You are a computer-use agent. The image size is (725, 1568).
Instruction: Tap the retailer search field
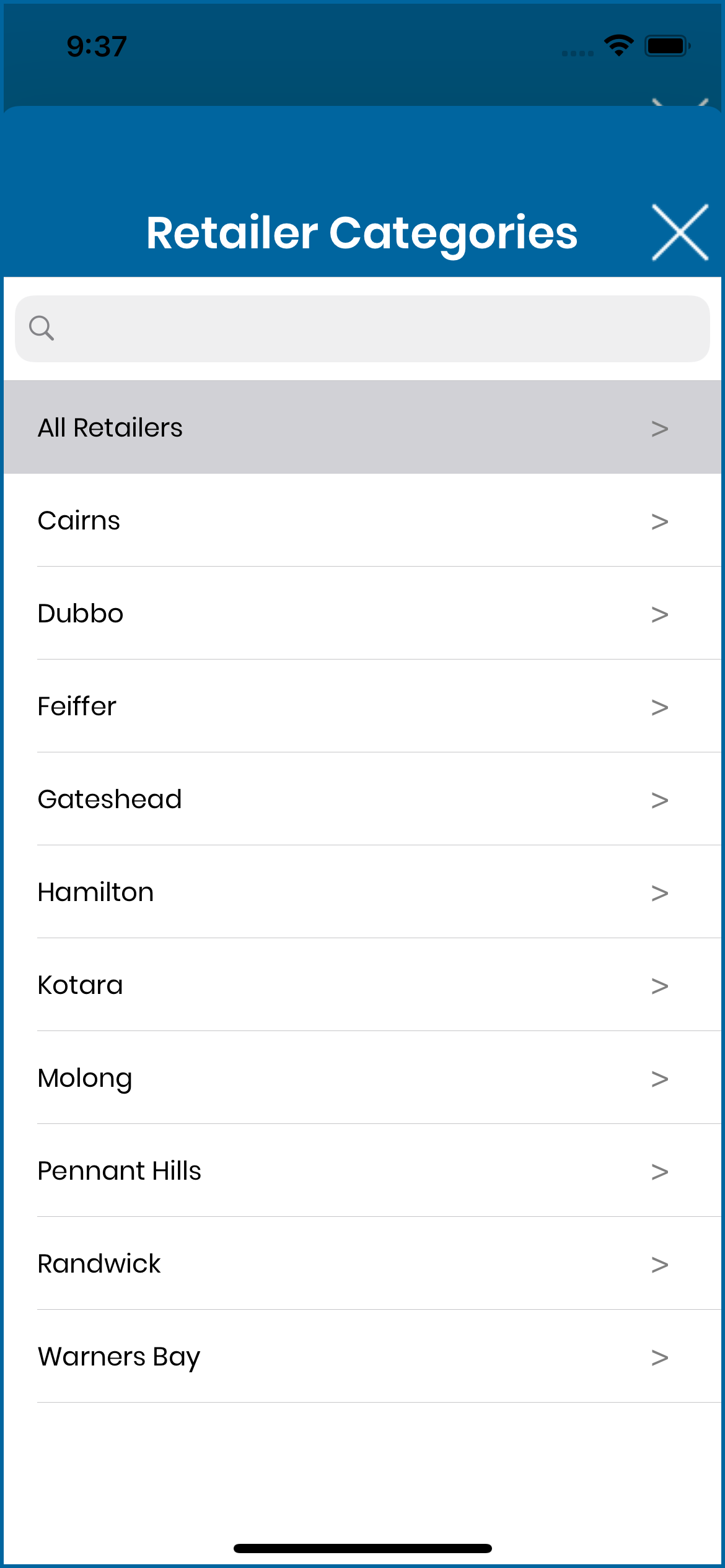[x=362, y=329]
